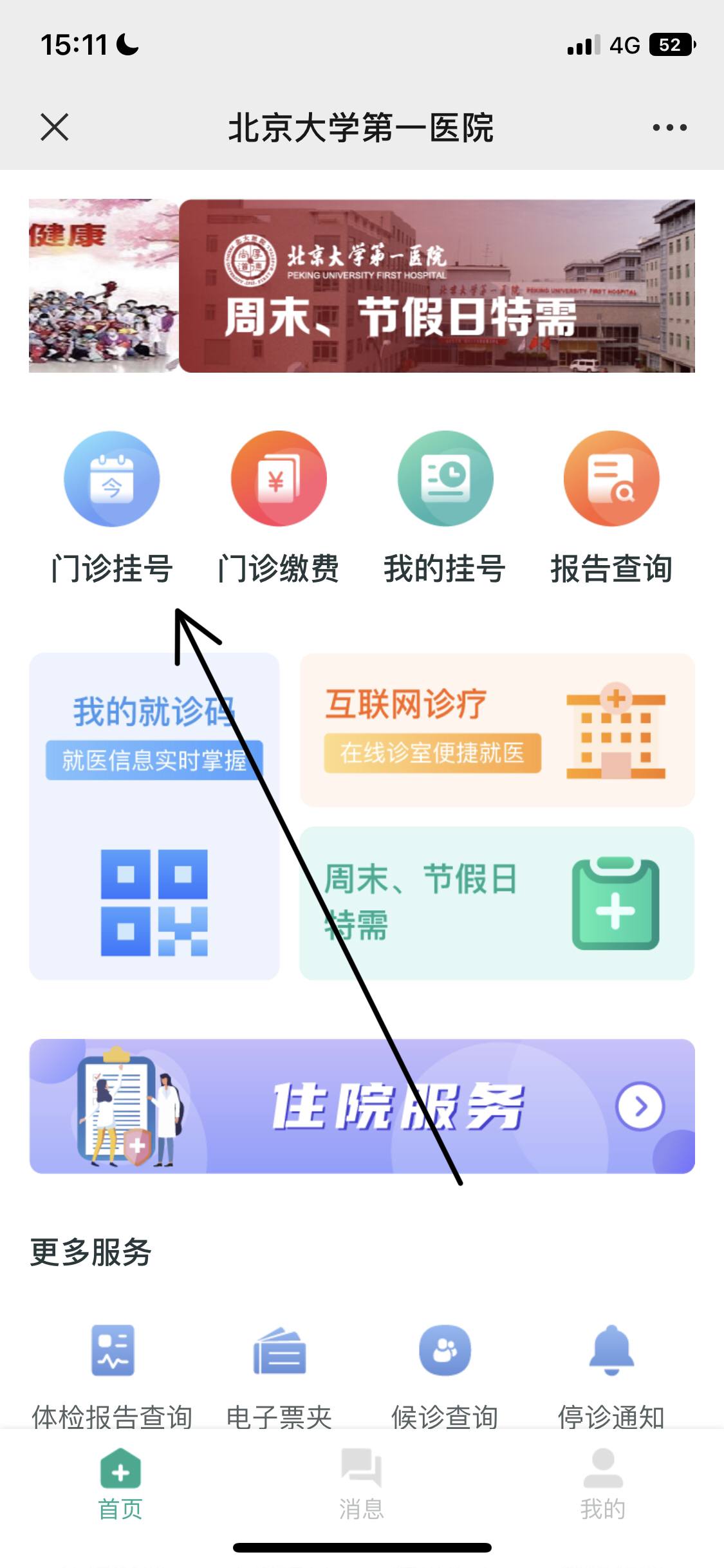Open the 我的就诊码 card
This screenshot has width=724, height=1568.
pyautogui.click(x=154, y=816)
